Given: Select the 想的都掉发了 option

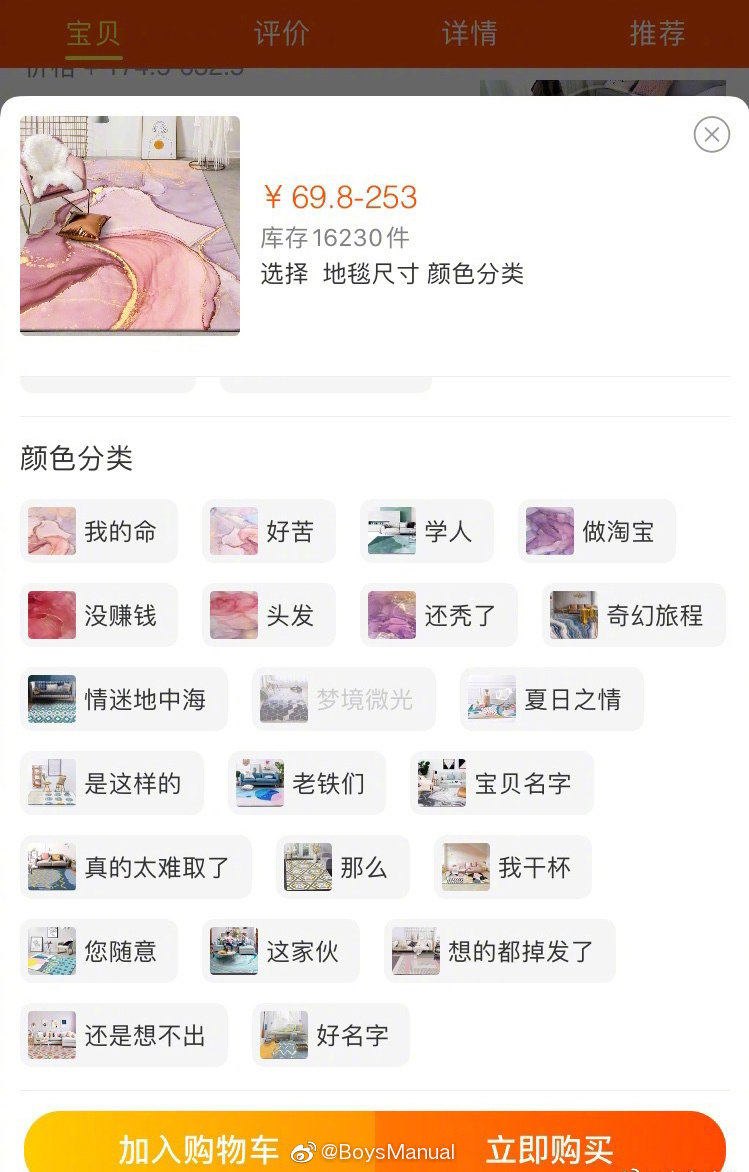Looking at the screenshot, I should coord(499,951).
